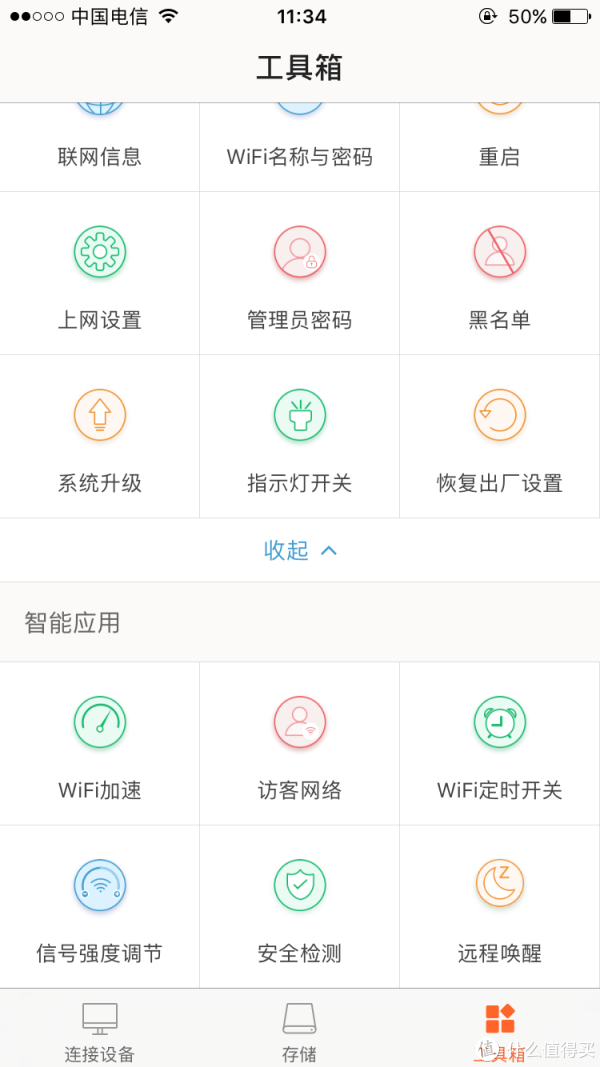The image size is (600, 1067).
Task: Change 管理员密码 admin password
Action: point(299,273)
